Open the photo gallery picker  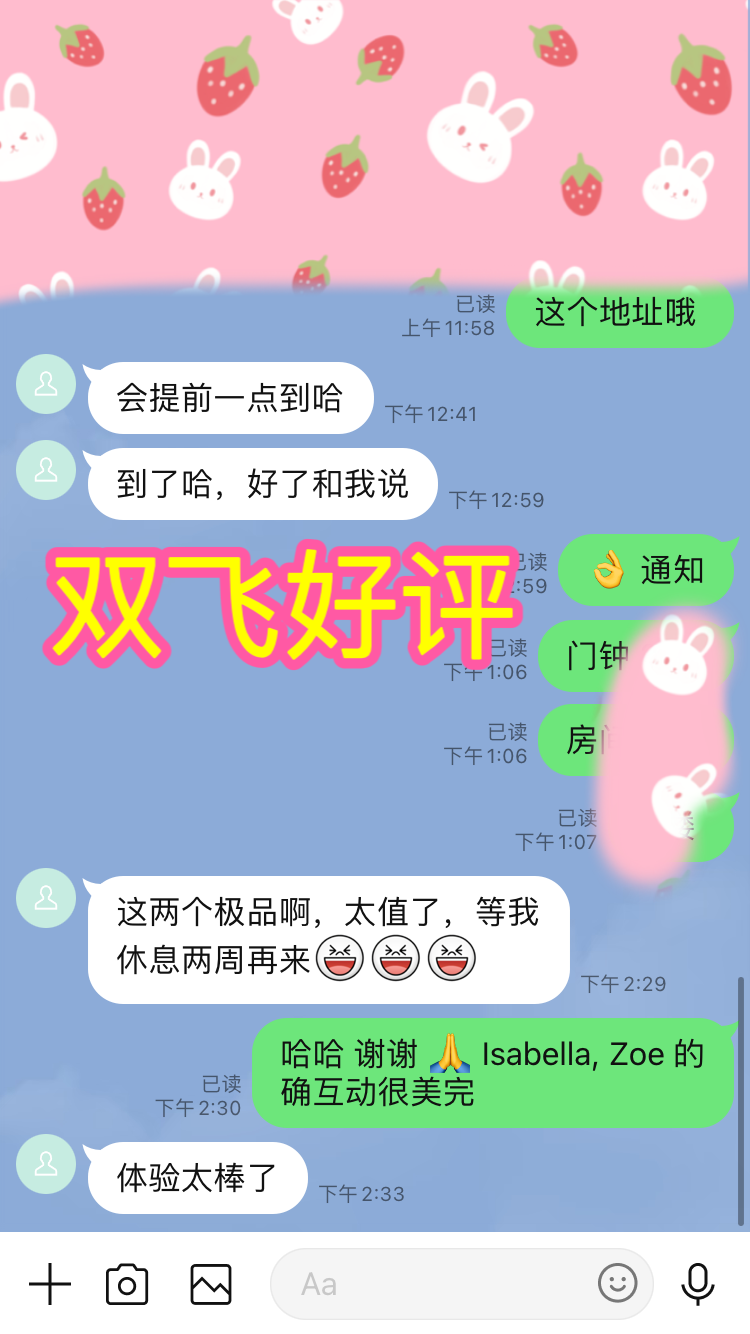(x=211, y=1284)
